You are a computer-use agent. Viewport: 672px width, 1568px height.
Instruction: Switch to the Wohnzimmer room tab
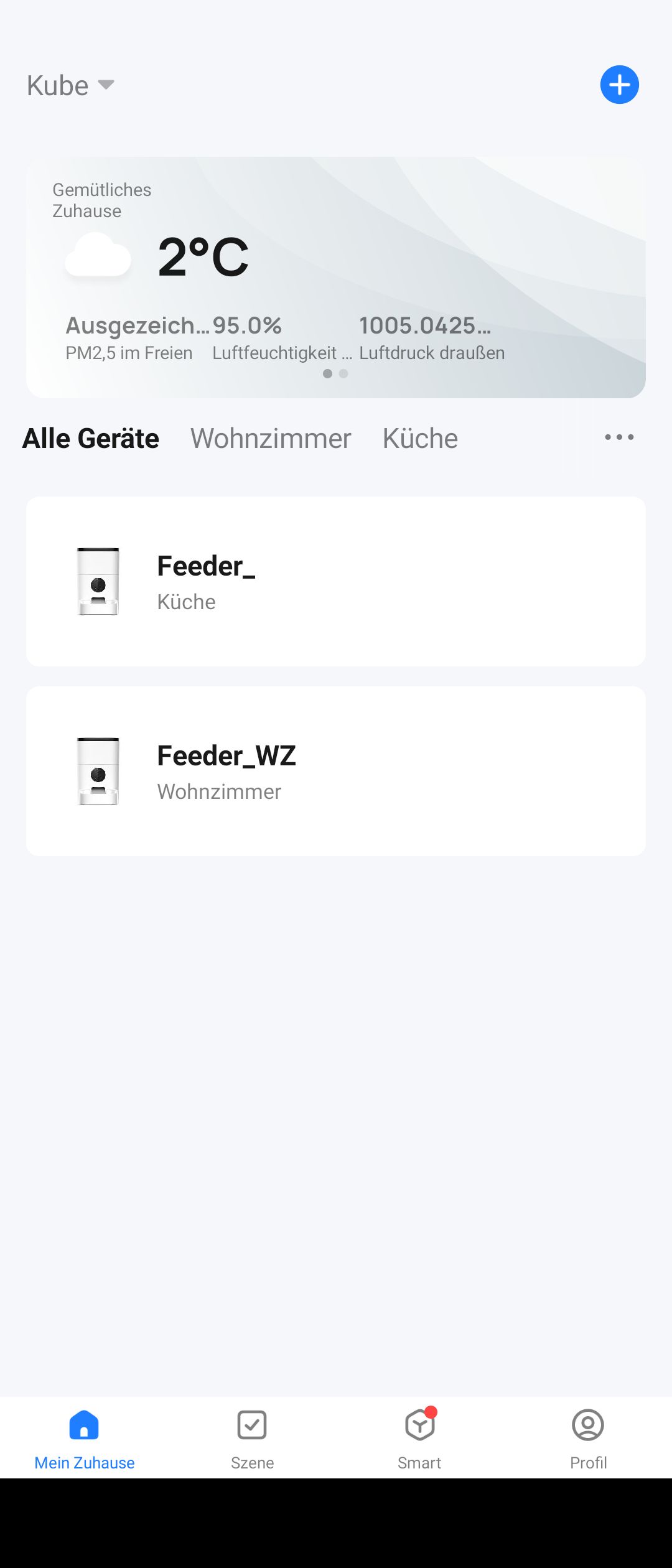(271, 439)
